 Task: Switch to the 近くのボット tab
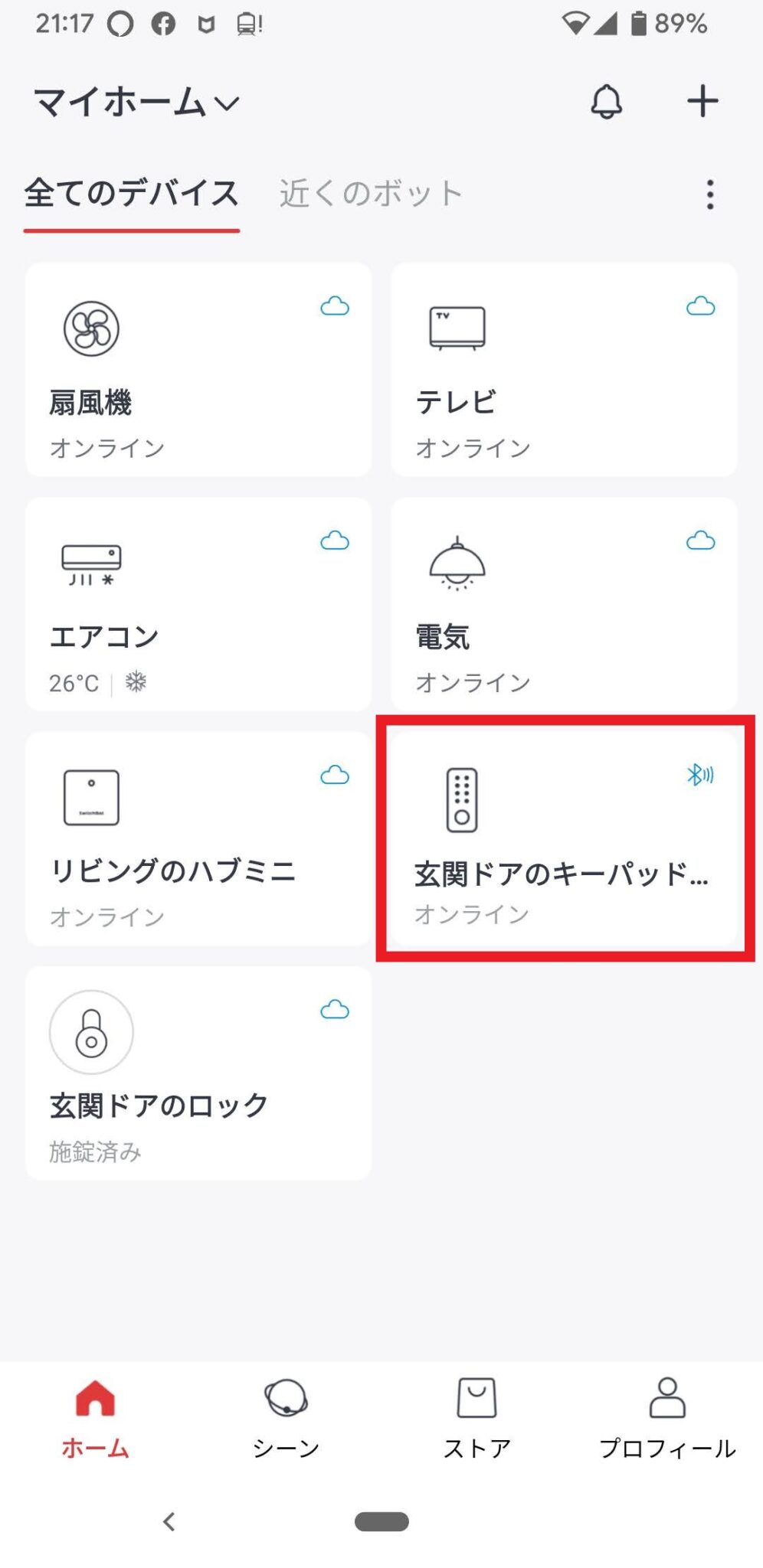pos(371,194)
